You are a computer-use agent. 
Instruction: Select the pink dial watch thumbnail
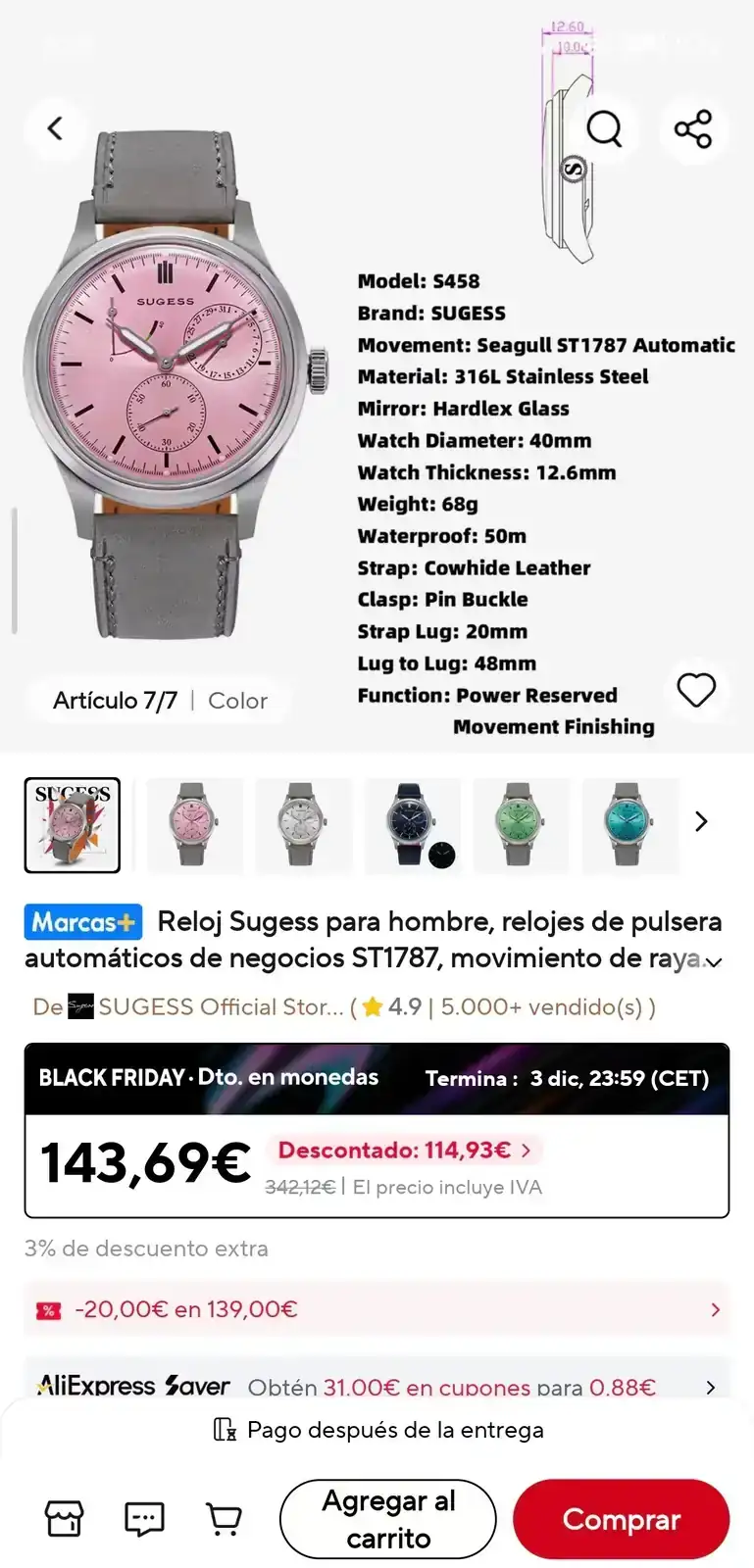coord(193,824)
